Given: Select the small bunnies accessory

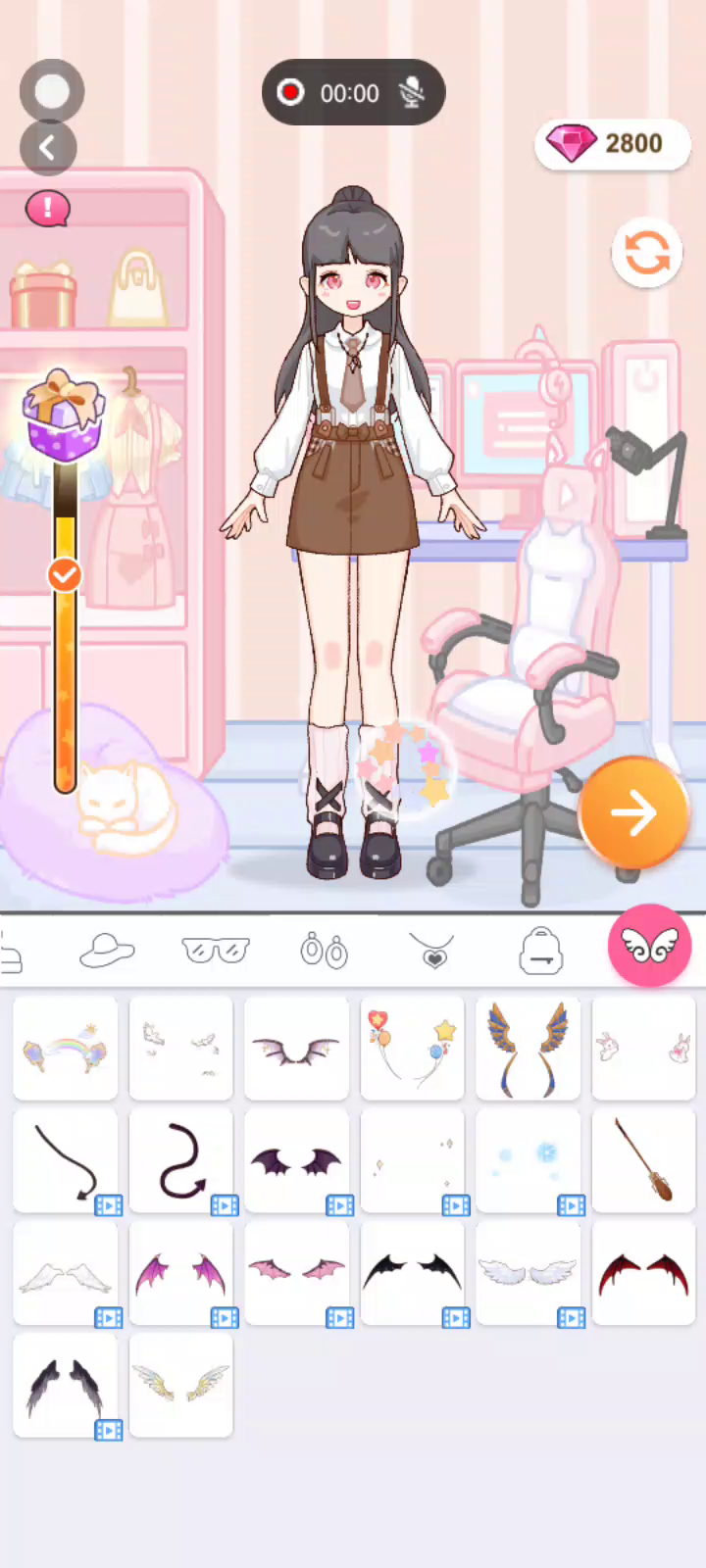Looking at the screenshot, I should [643, 1049].
